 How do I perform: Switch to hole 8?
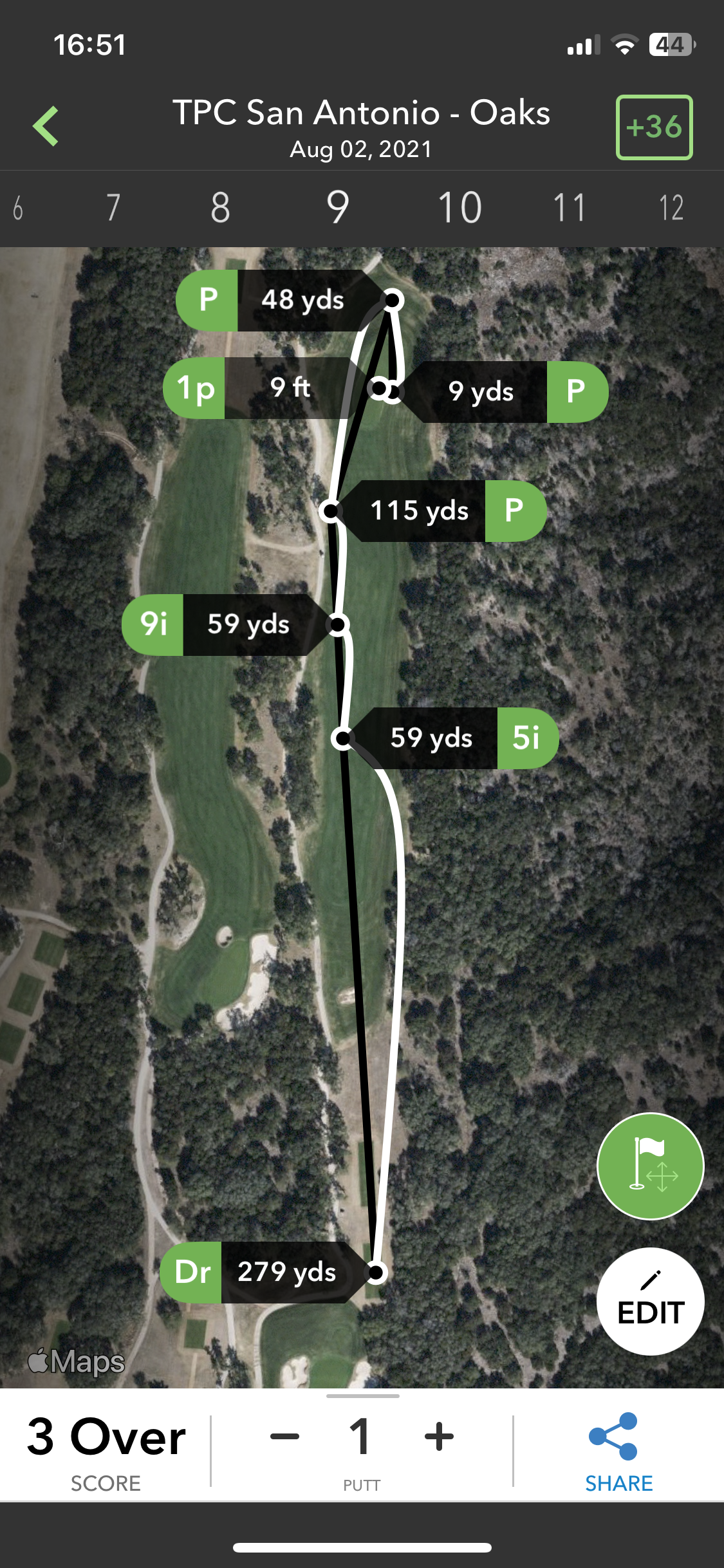click(x=220, y=208)
